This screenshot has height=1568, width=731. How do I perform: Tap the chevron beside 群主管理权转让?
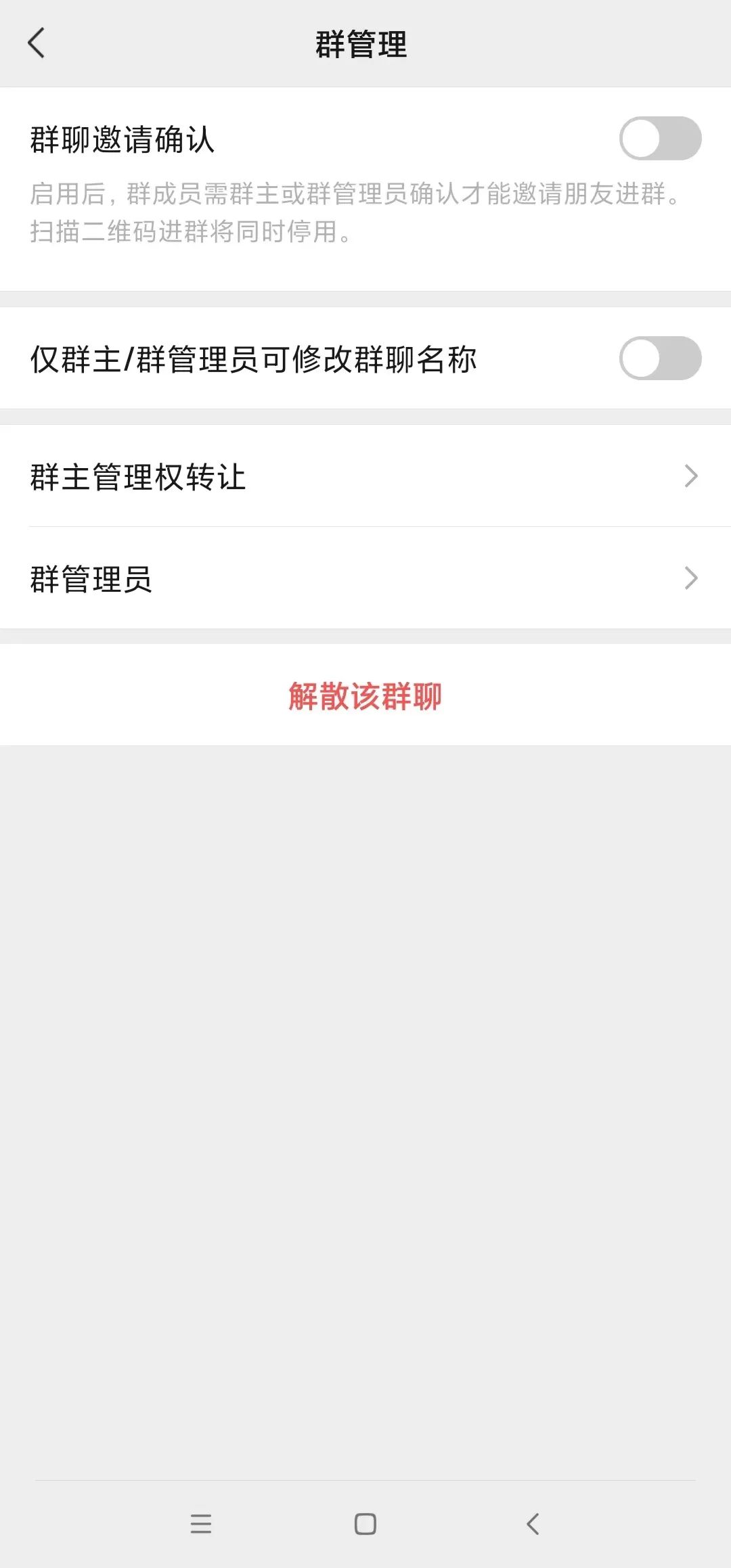pyautogui.click(x=691, y=476)
